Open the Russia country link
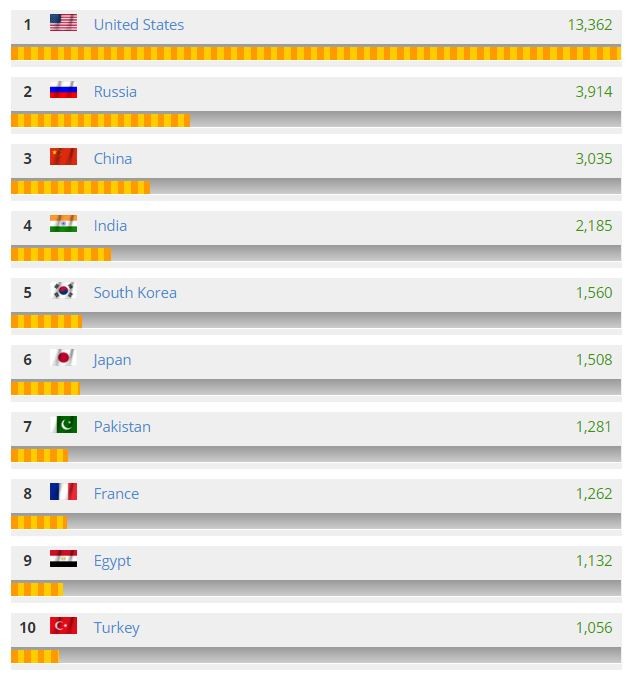This screenshot has height=677, width=637. click(x=115, y=92)
